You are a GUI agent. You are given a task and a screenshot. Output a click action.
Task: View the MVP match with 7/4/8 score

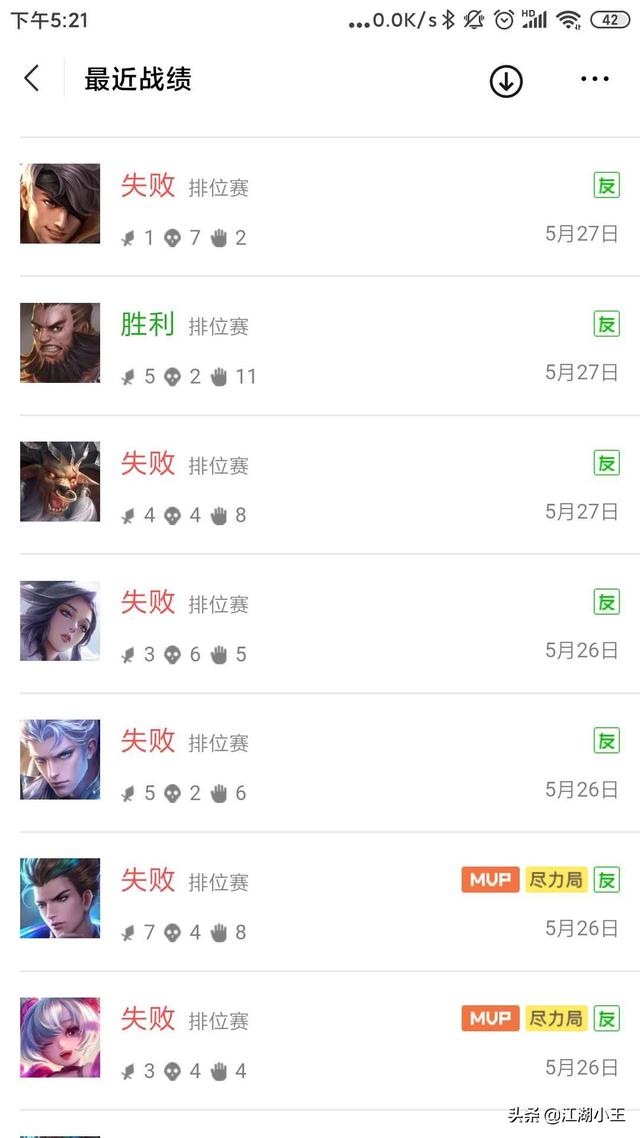click(x=320, y=902)
